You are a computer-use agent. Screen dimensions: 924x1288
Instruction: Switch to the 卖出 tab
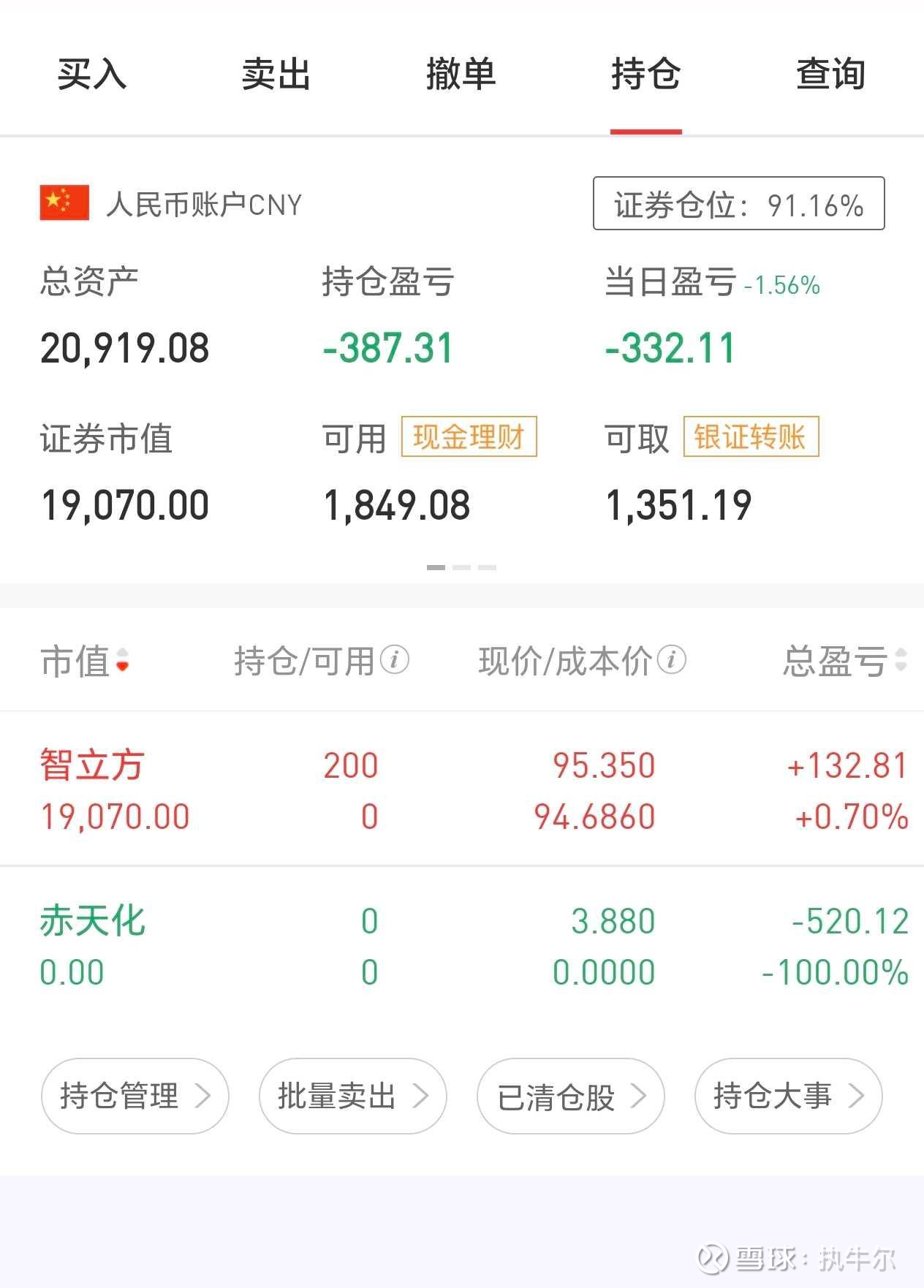tap(276, 74)
